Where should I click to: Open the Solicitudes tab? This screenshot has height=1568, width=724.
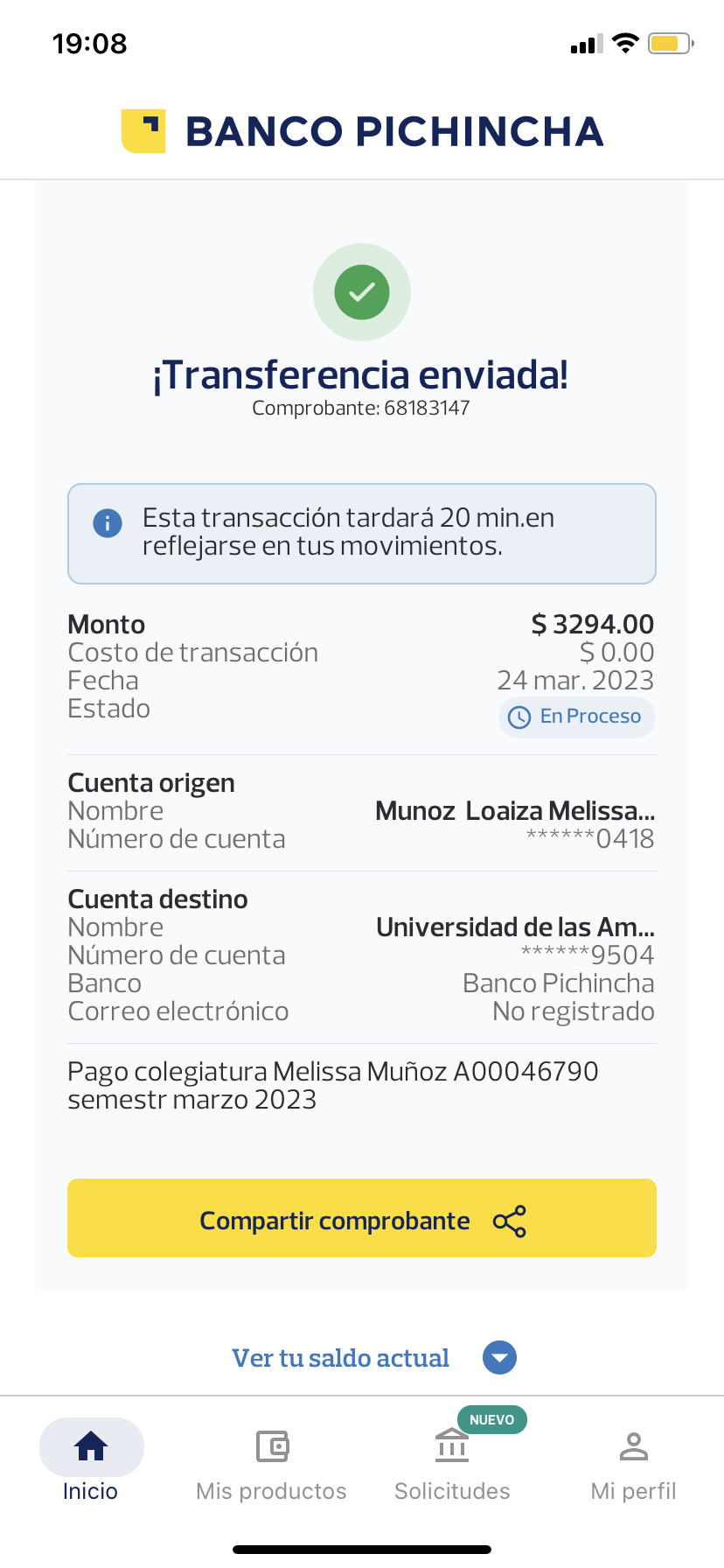[x=452, y=1462]
